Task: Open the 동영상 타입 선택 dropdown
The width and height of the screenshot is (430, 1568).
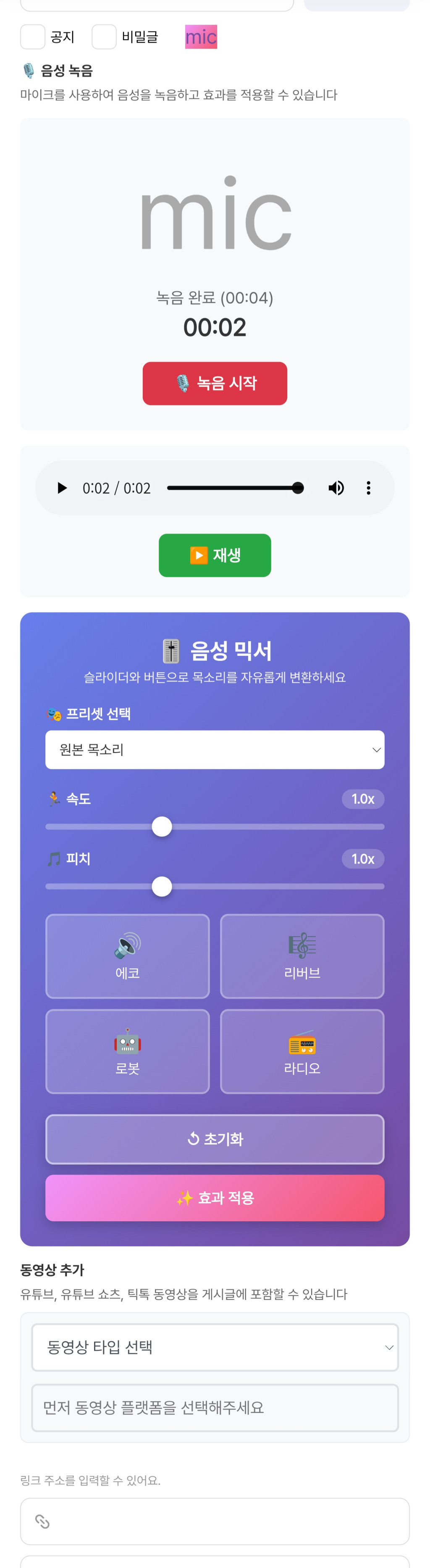Action: coord(215,1347)
